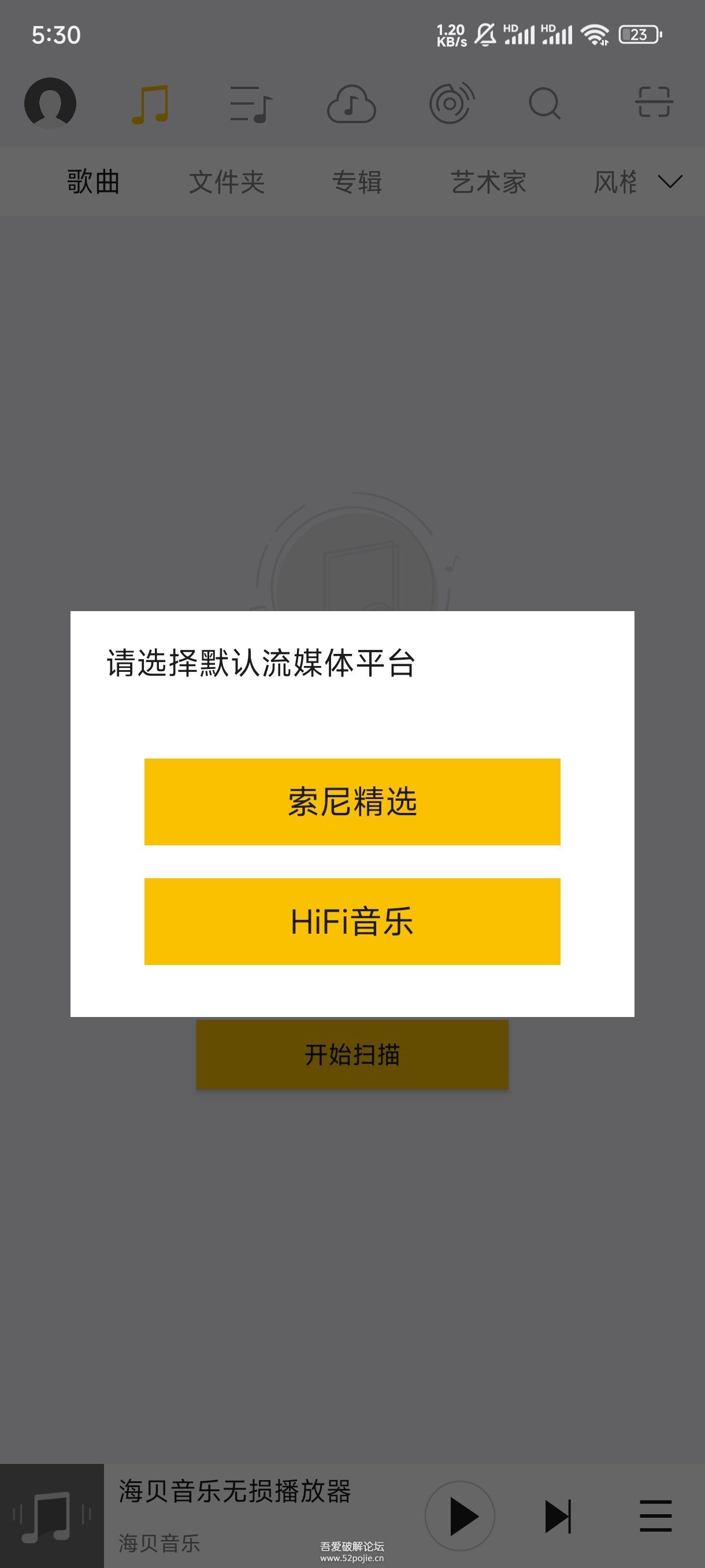Viewport: 705px width, 1568px height.
Task: Select 索尼精选 as default streaming platform
Action: [352, 801]
